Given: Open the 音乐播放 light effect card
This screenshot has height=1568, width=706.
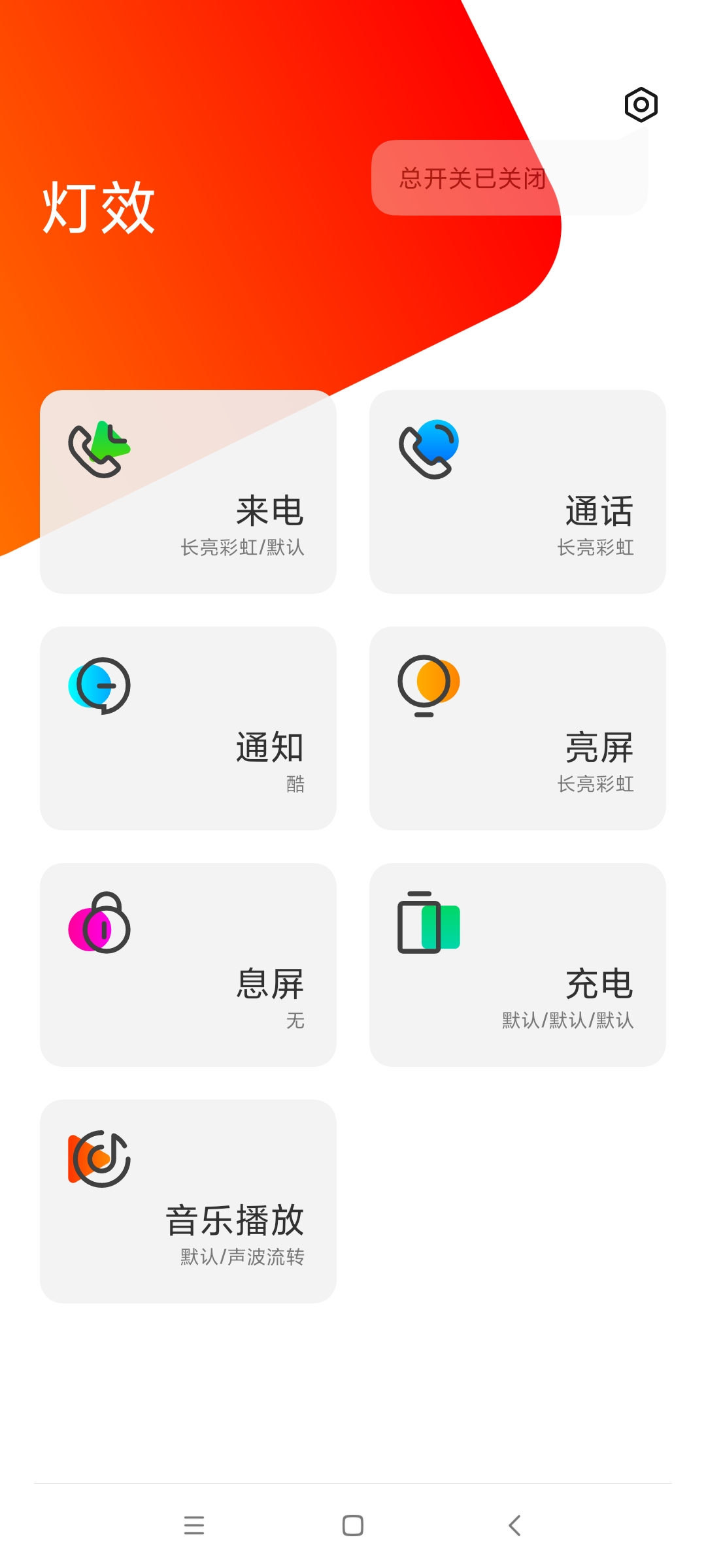Looking at the screenshot, I should (188, 1201).
